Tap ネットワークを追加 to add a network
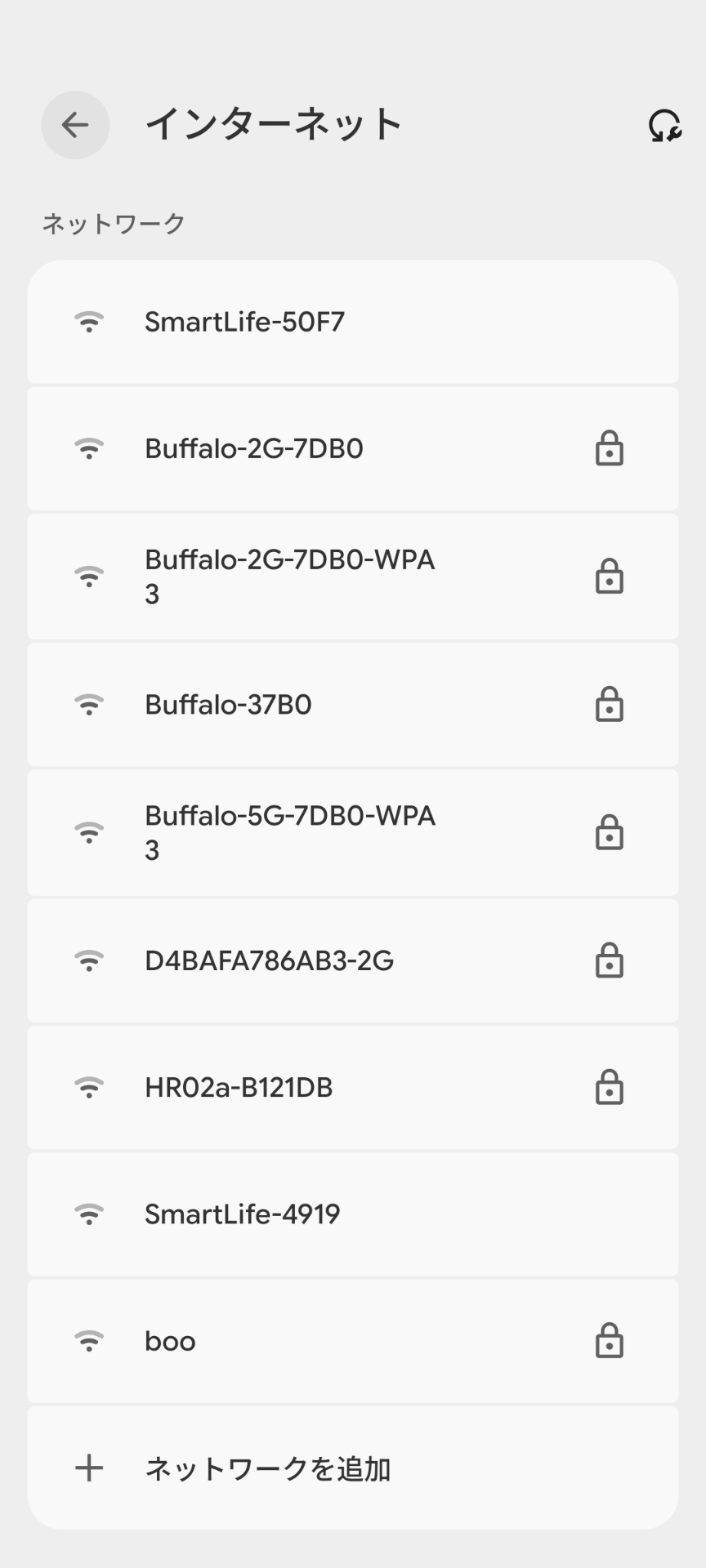This screenshot has height=1568, width=706. [x=351, y=1468]
